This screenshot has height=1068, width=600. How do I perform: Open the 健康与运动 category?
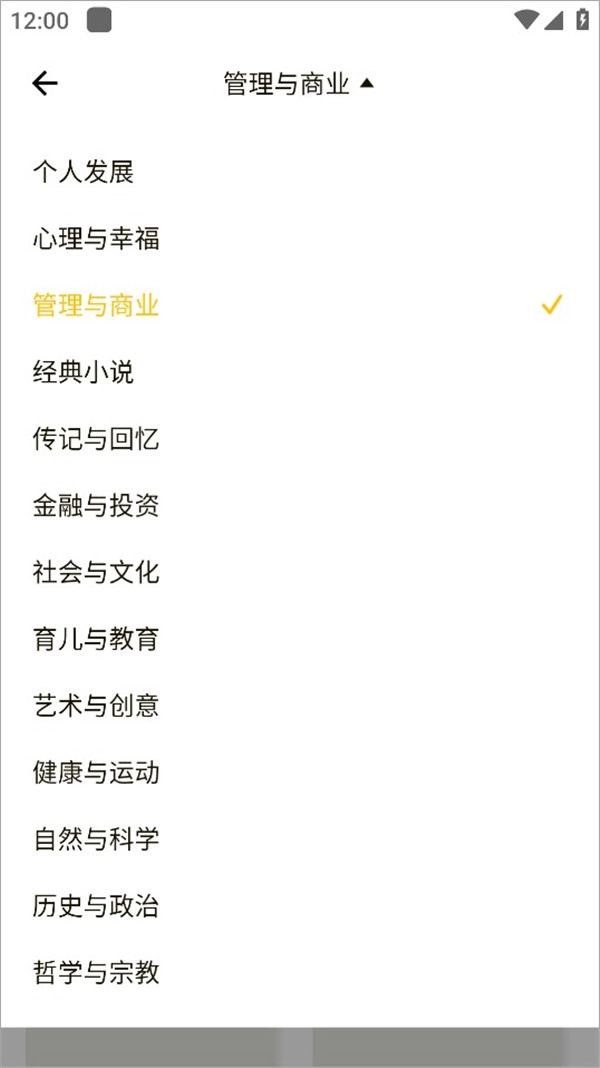click(x=96, y=773)
